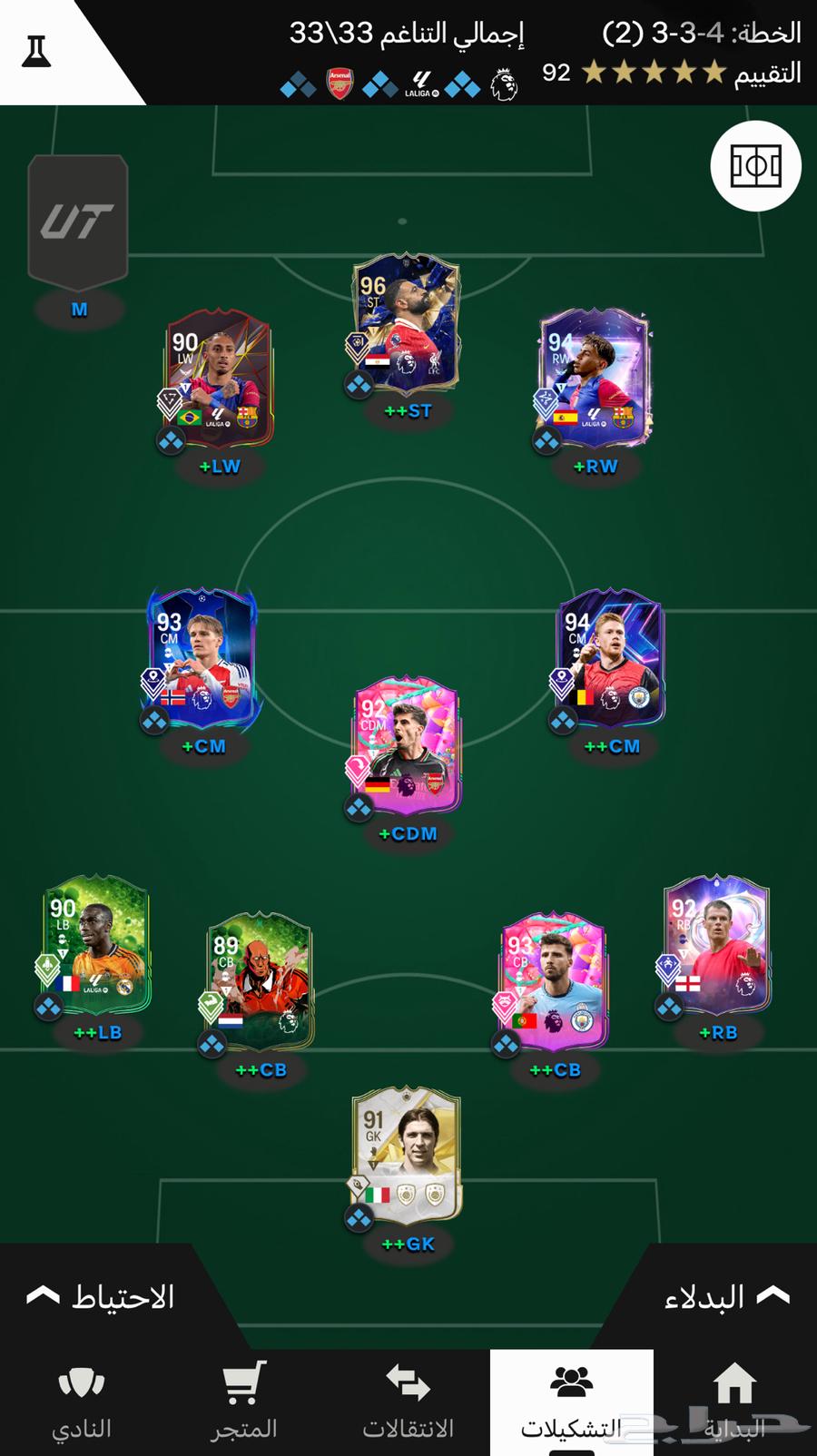This screenshot has height=1456, width=817.
Task: Open the الانتقالات transfers tab
Action: coord(408,1402)
